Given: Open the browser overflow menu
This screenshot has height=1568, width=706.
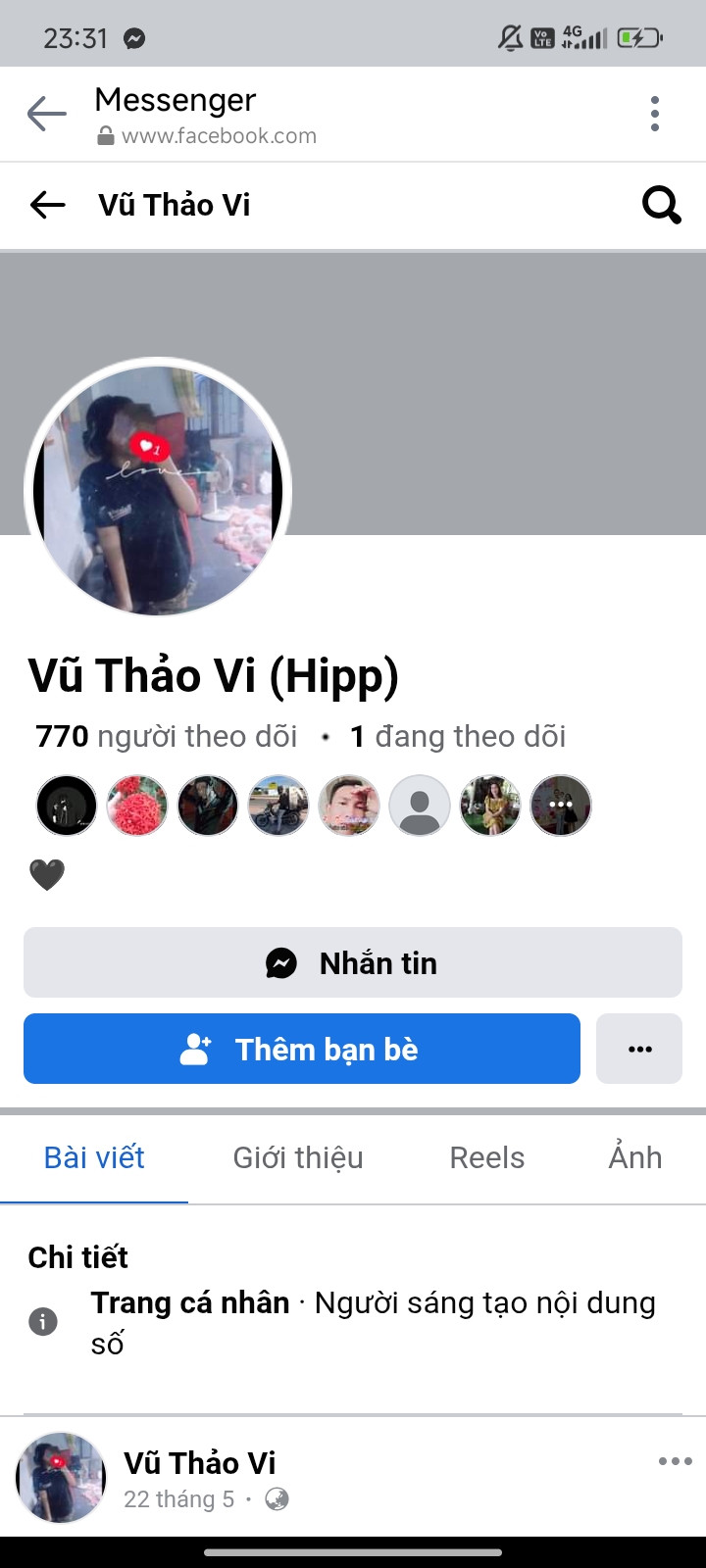Looking at the screenshot, I should tap(655, 114).
